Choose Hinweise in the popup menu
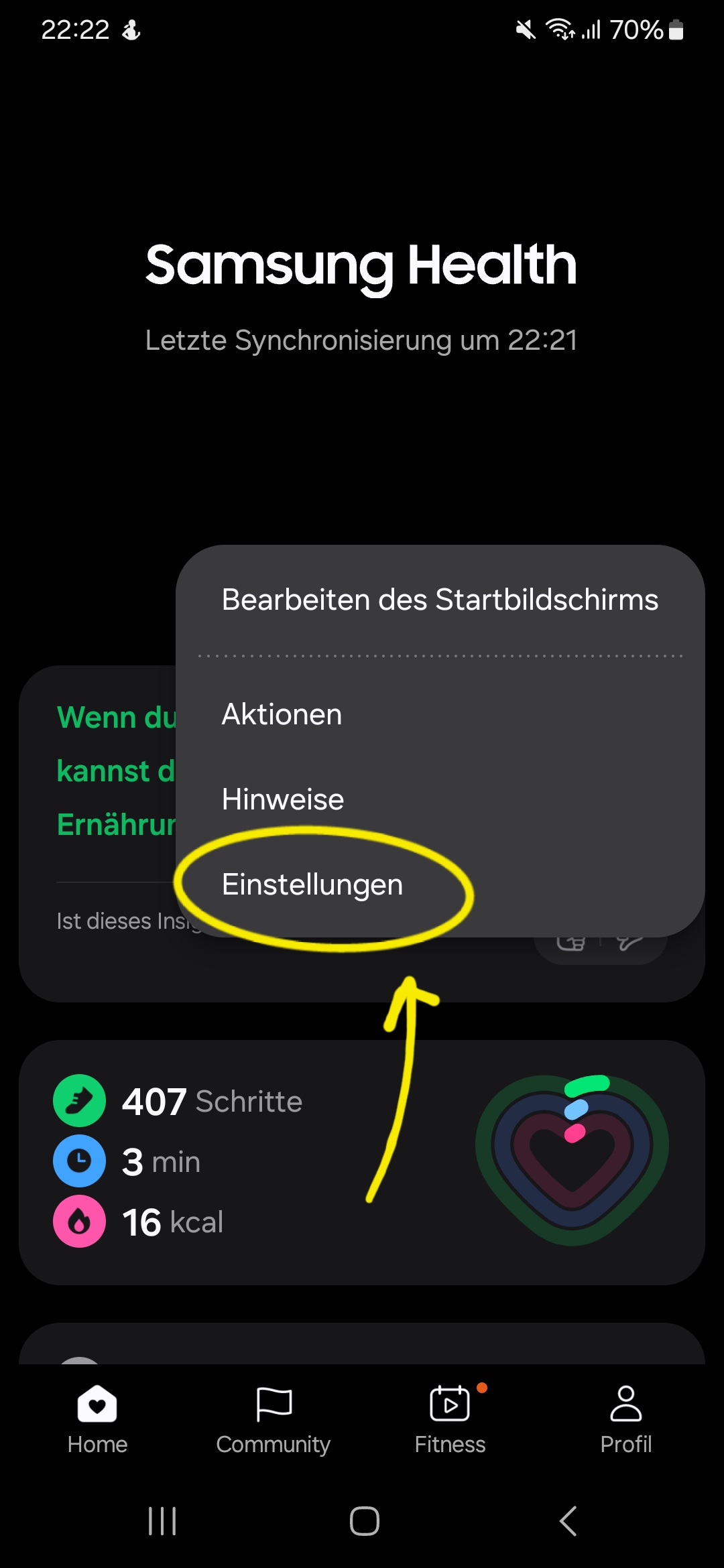The image size is (724, 1568). [440, 799]
